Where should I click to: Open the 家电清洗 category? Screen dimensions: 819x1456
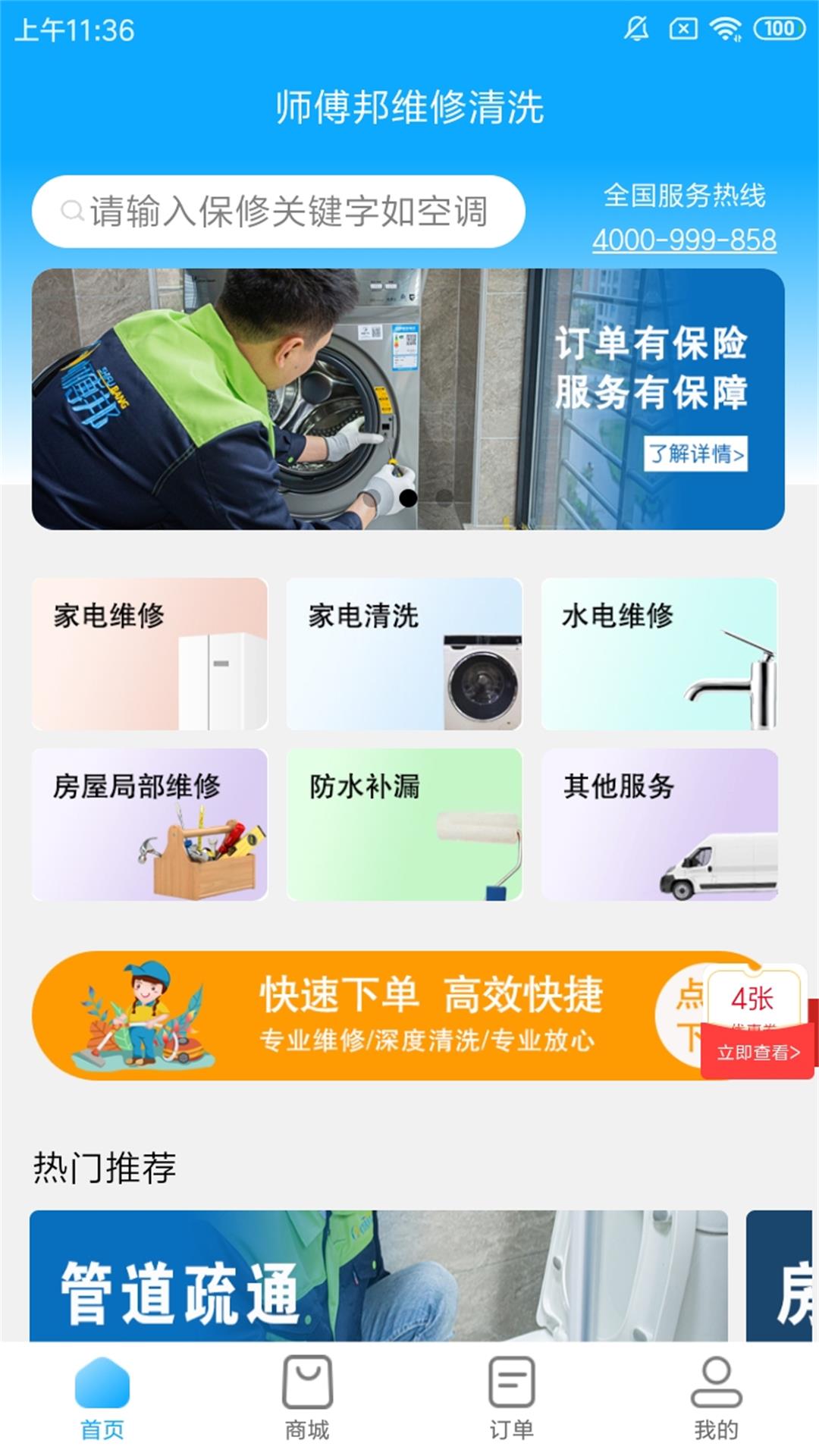404,654
